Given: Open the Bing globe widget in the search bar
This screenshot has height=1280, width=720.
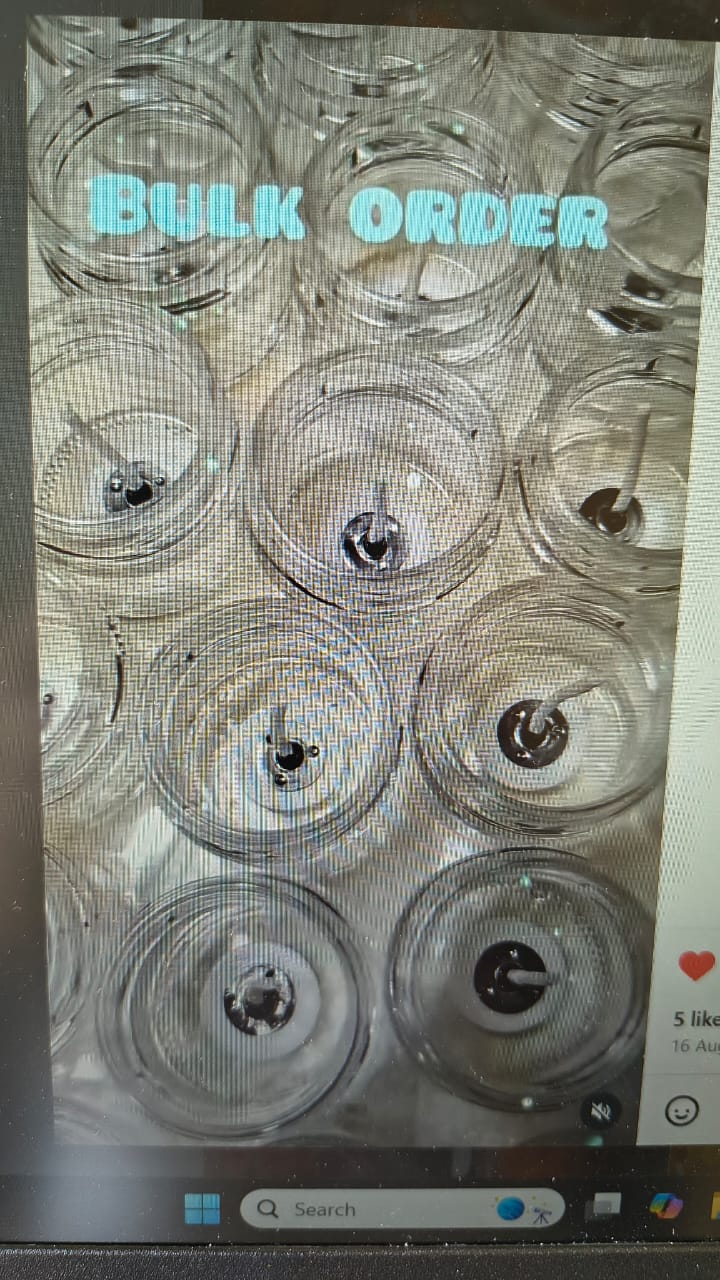Looking at the screenshot, I should point(510,1207).
